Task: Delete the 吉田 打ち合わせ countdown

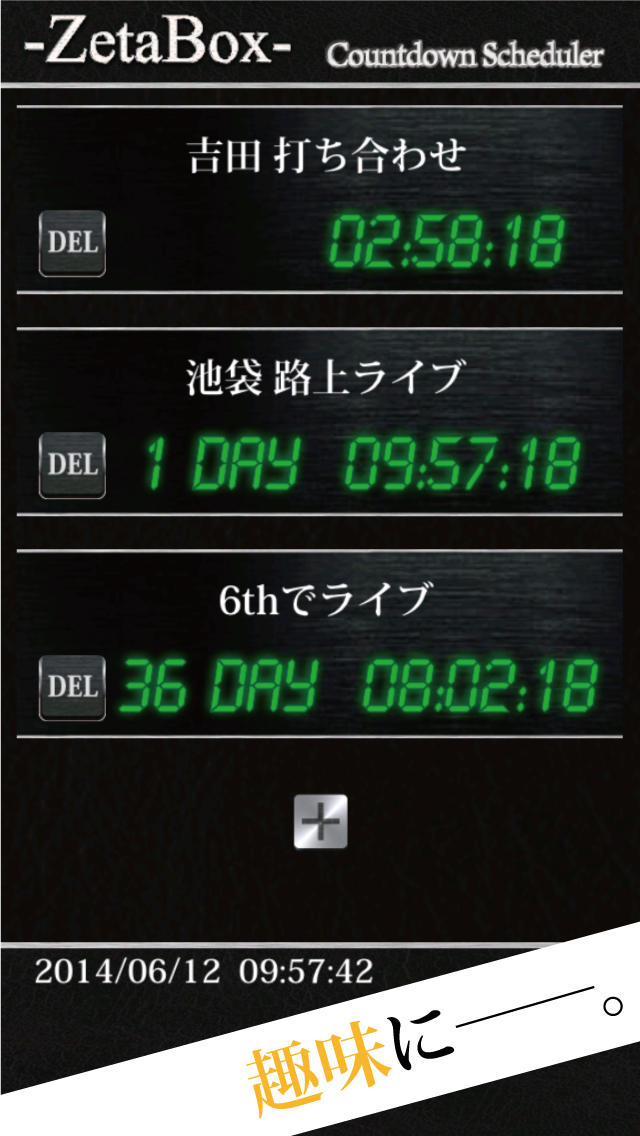Action: pyautogui.click(x=72, y=243)
